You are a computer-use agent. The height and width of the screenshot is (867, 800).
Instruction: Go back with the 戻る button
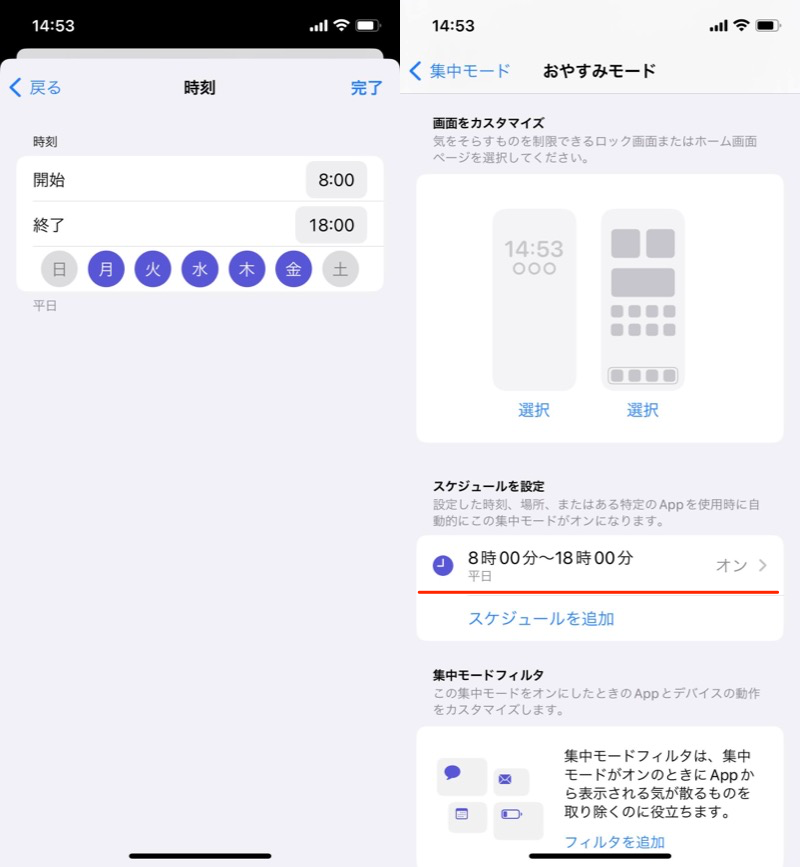coord(36,88)
